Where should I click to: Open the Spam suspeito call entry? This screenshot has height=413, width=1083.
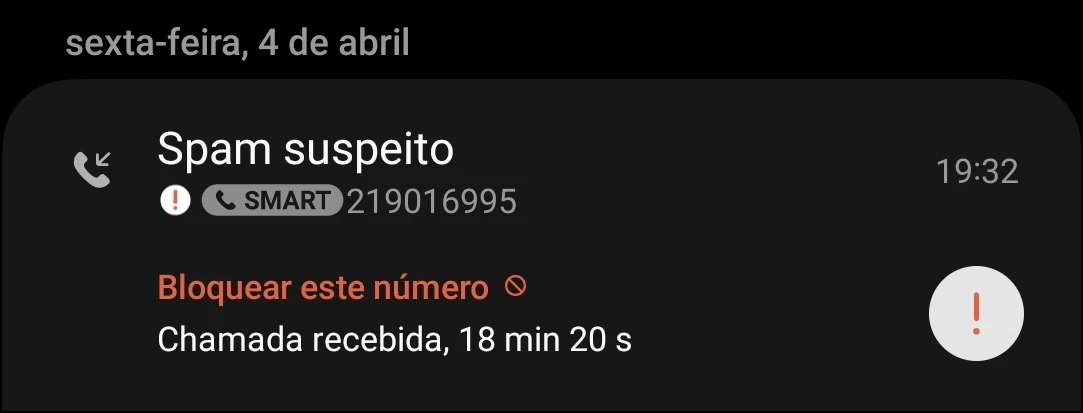(x=305, y=150)
